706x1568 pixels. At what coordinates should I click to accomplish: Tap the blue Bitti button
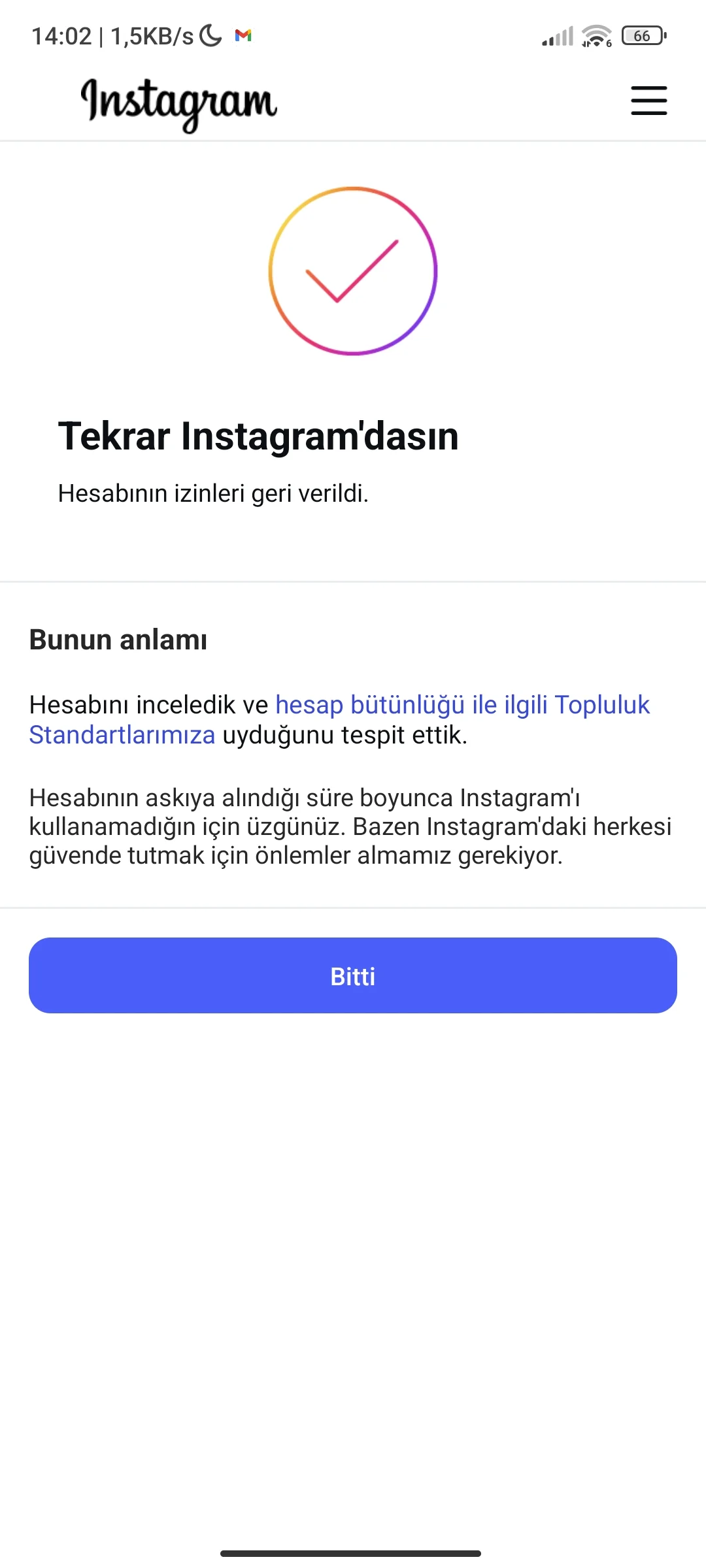(x=353, y=975)
